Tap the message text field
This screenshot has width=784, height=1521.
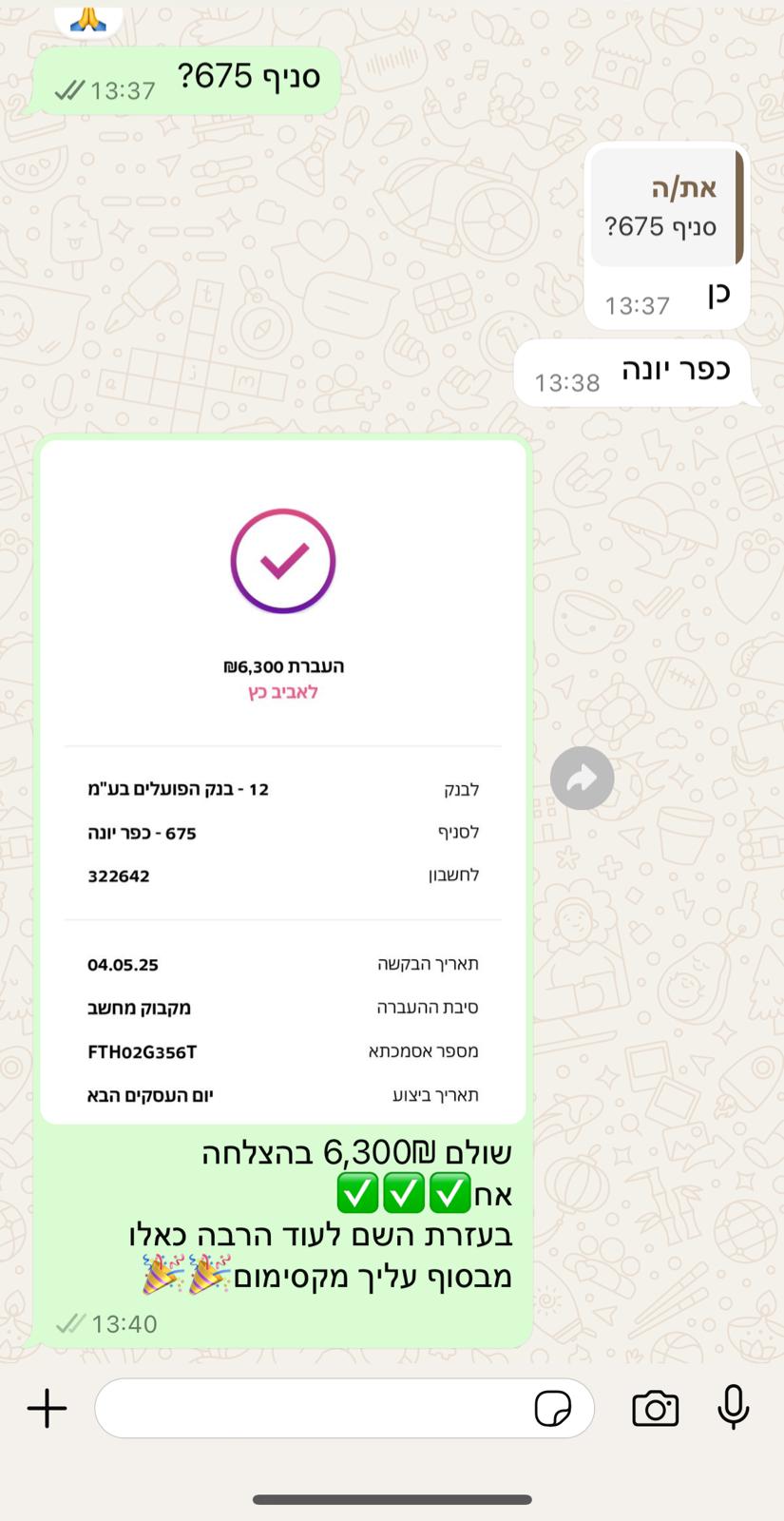click(314, 1408)
